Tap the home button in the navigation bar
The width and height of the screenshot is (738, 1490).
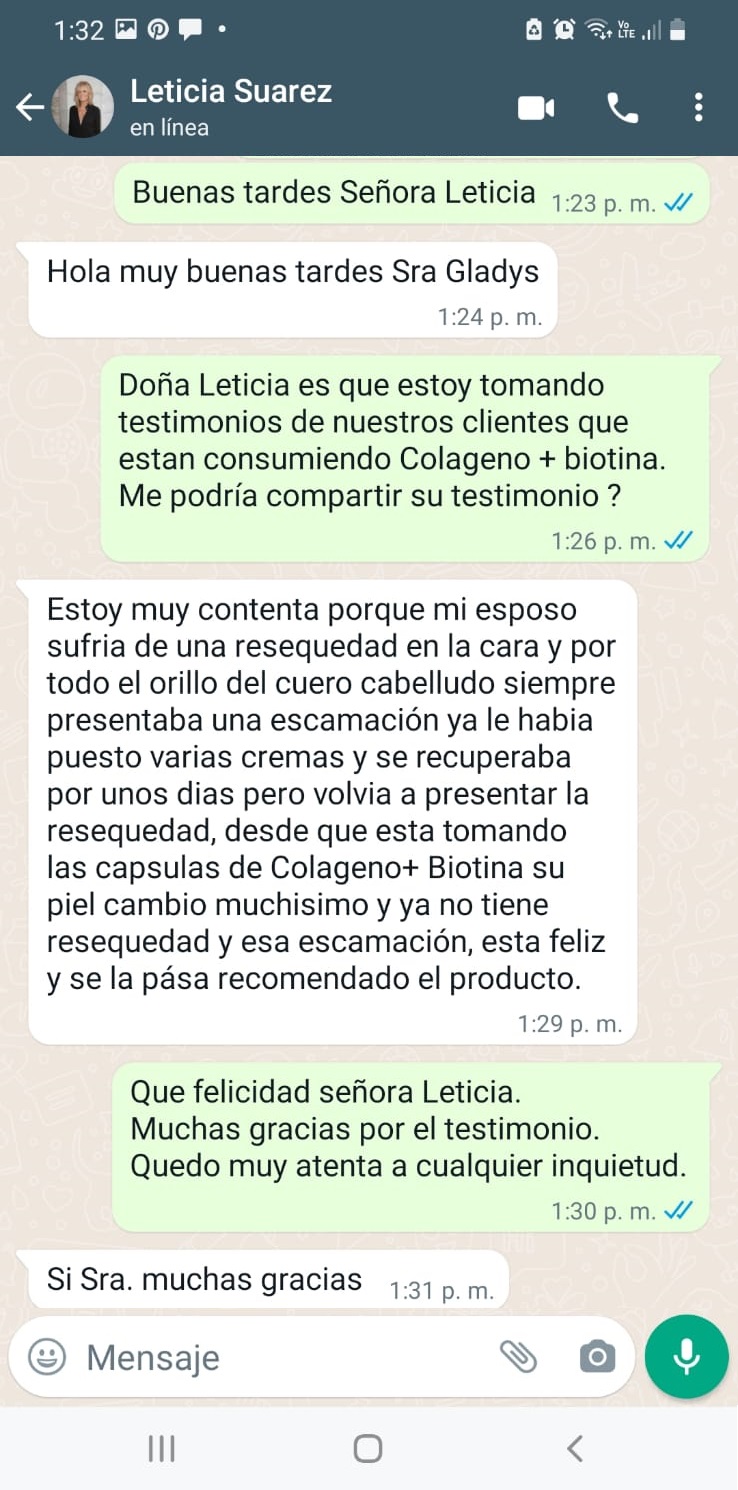pos(368,1446)
